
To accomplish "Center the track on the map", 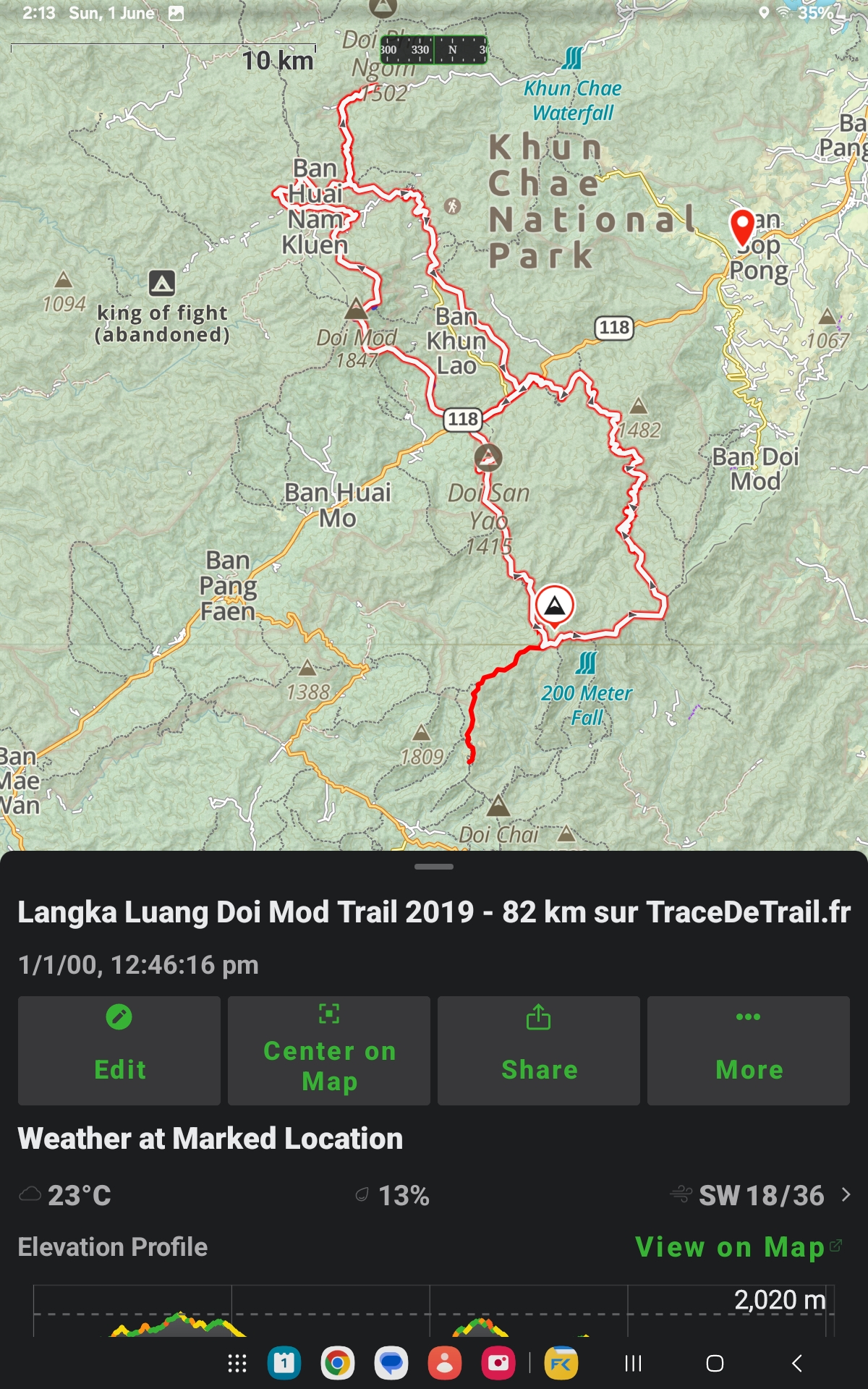I will coord(329,1050).
